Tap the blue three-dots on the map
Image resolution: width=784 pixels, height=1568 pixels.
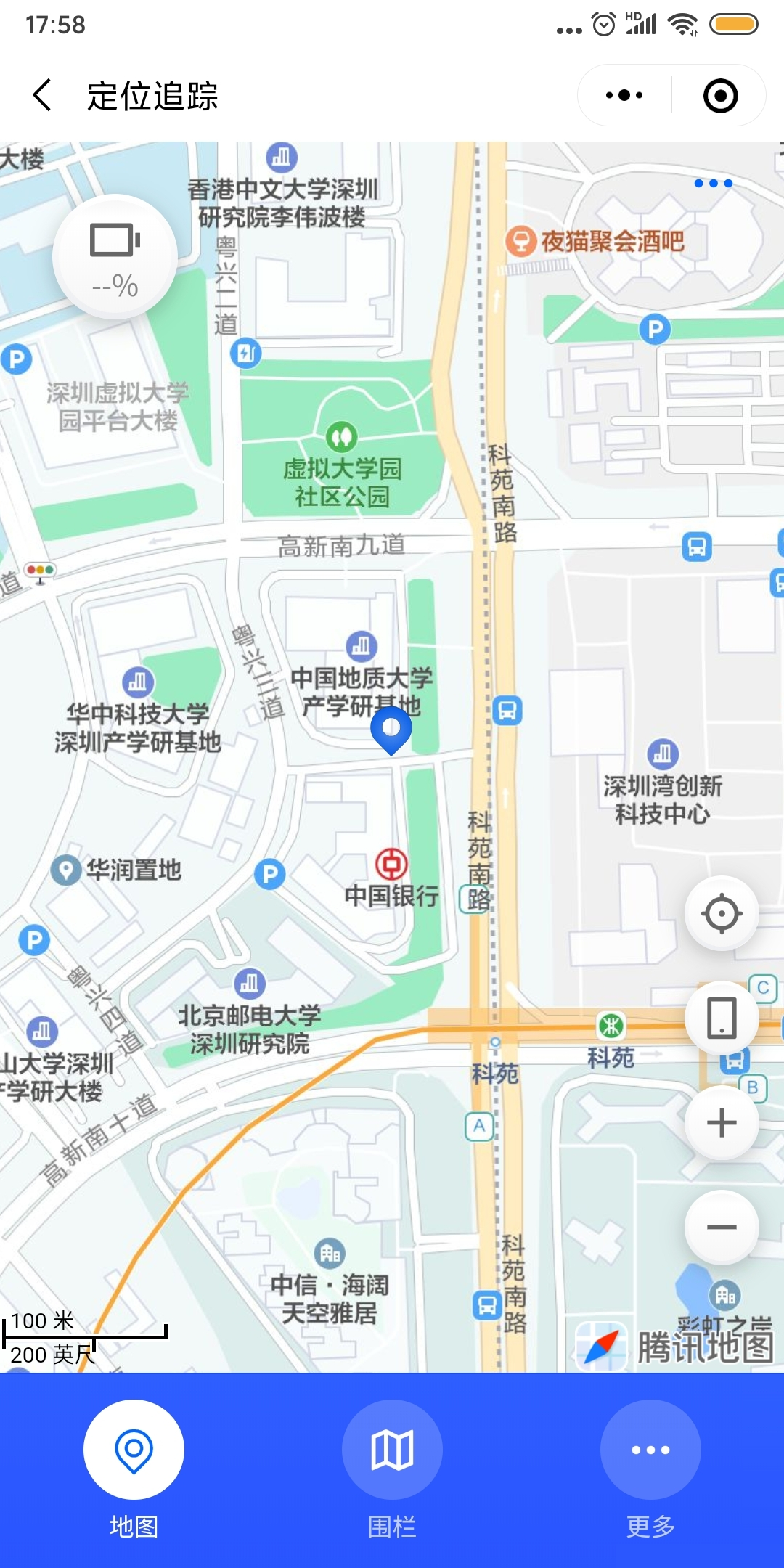click(713, 184)
